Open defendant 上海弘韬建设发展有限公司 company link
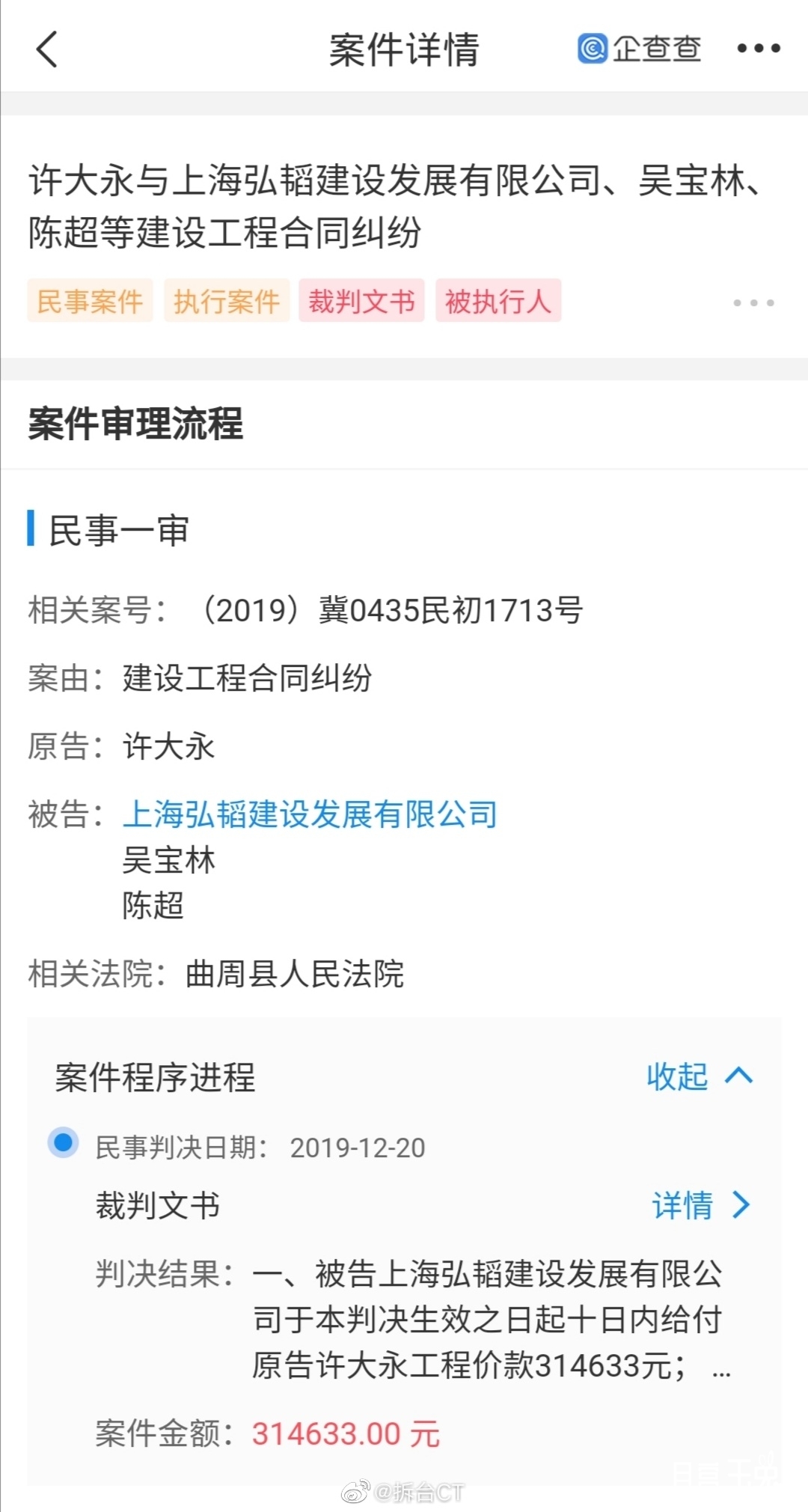The image size is (808, 1512). pos(310,814)
